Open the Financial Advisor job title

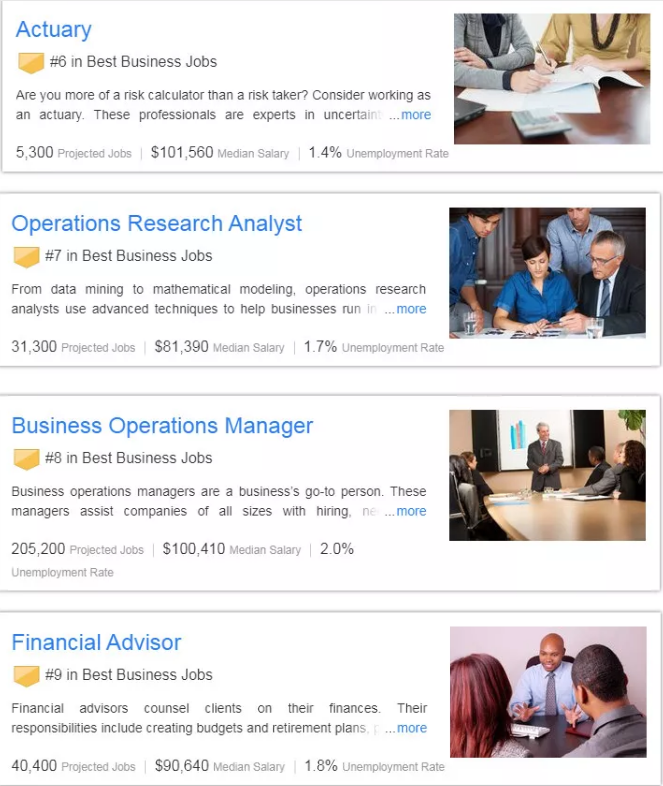click(96, 643)
